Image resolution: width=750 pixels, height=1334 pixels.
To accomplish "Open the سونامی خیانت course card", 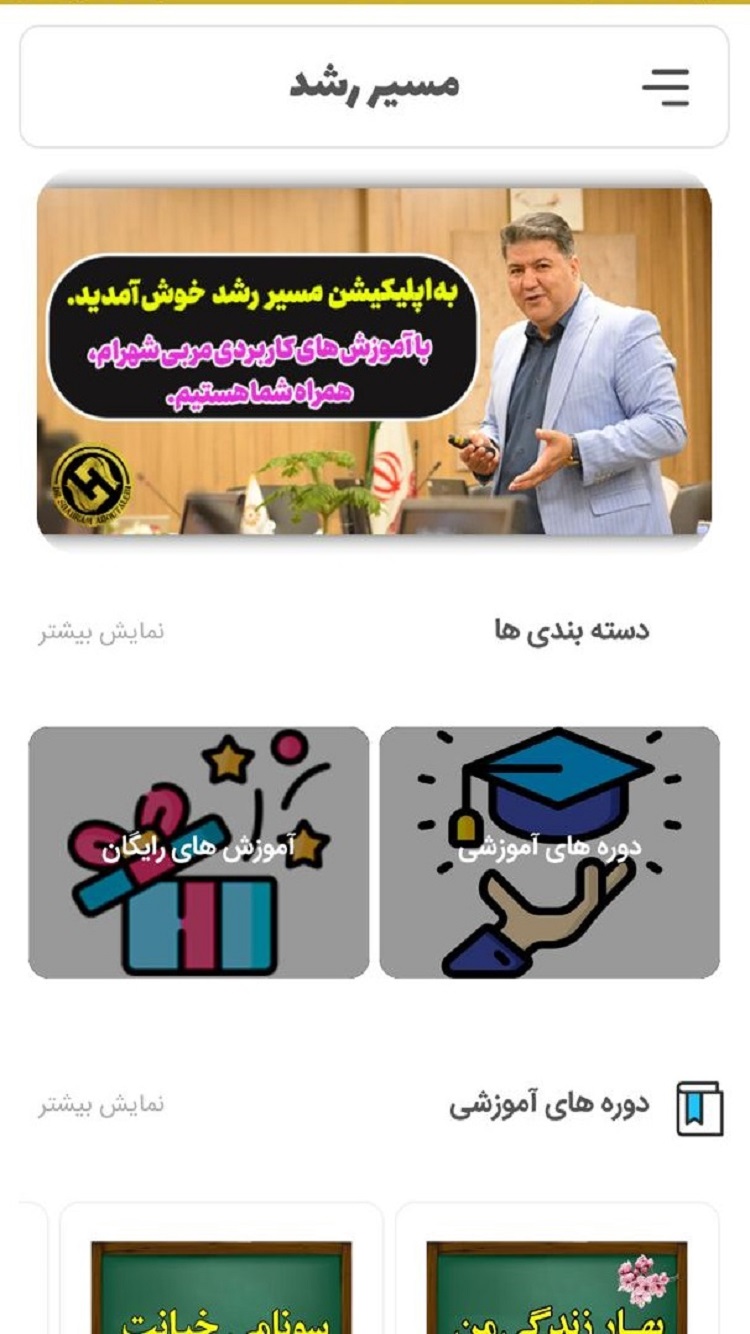I will 221,1280.
